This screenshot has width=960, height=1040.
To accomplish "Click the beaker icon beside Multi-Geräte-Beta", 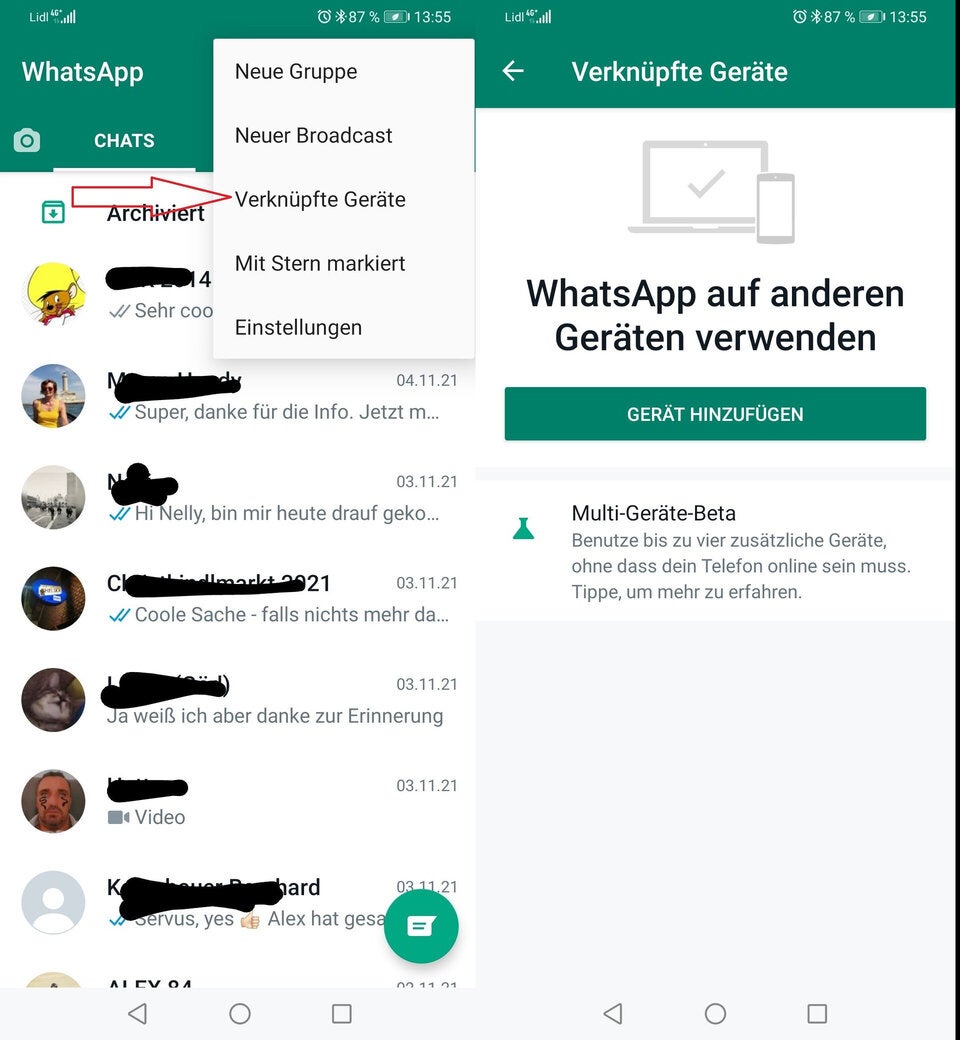I will (523, 528).
